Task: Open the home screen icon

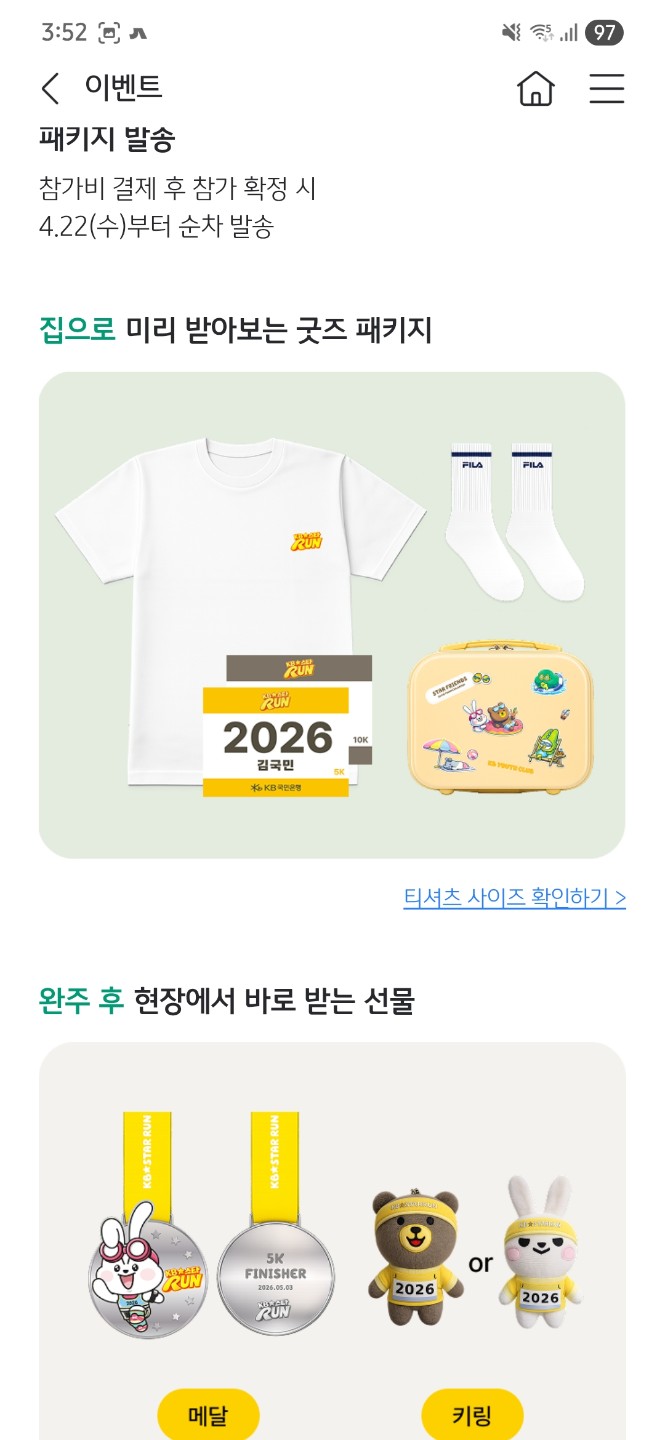Action: (536, 88)
